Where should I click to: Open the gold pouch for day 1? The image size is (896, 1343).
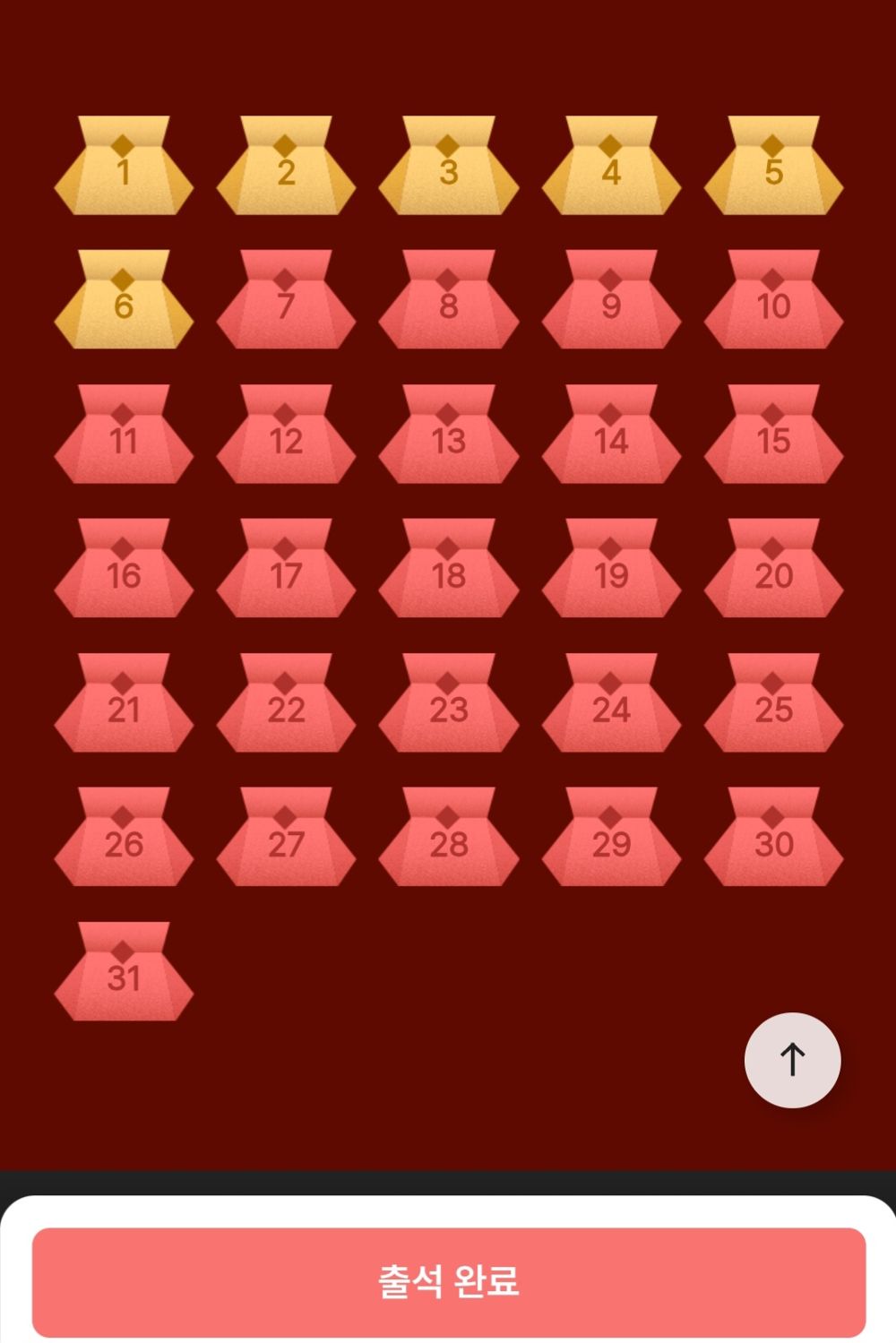(x=124, y=168)
